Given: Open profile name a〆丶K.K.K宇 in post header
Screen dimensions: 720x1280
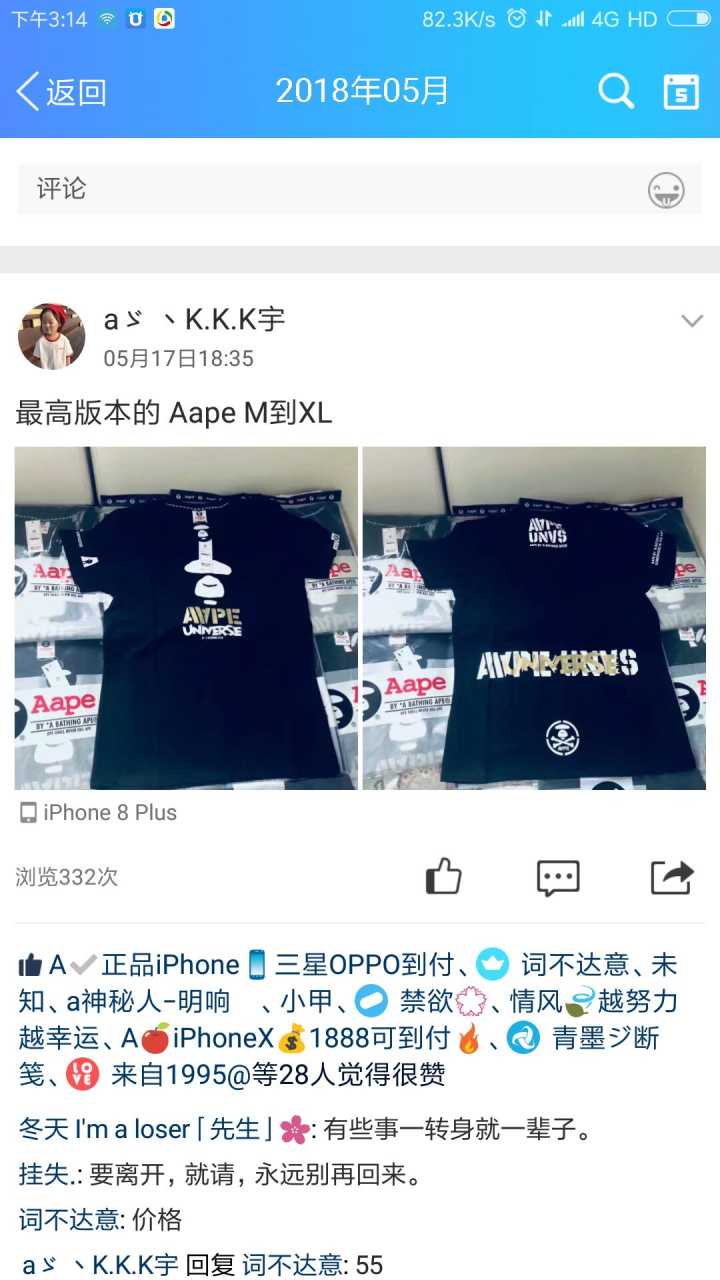Looking at the screenshot, I should (194, 320).
